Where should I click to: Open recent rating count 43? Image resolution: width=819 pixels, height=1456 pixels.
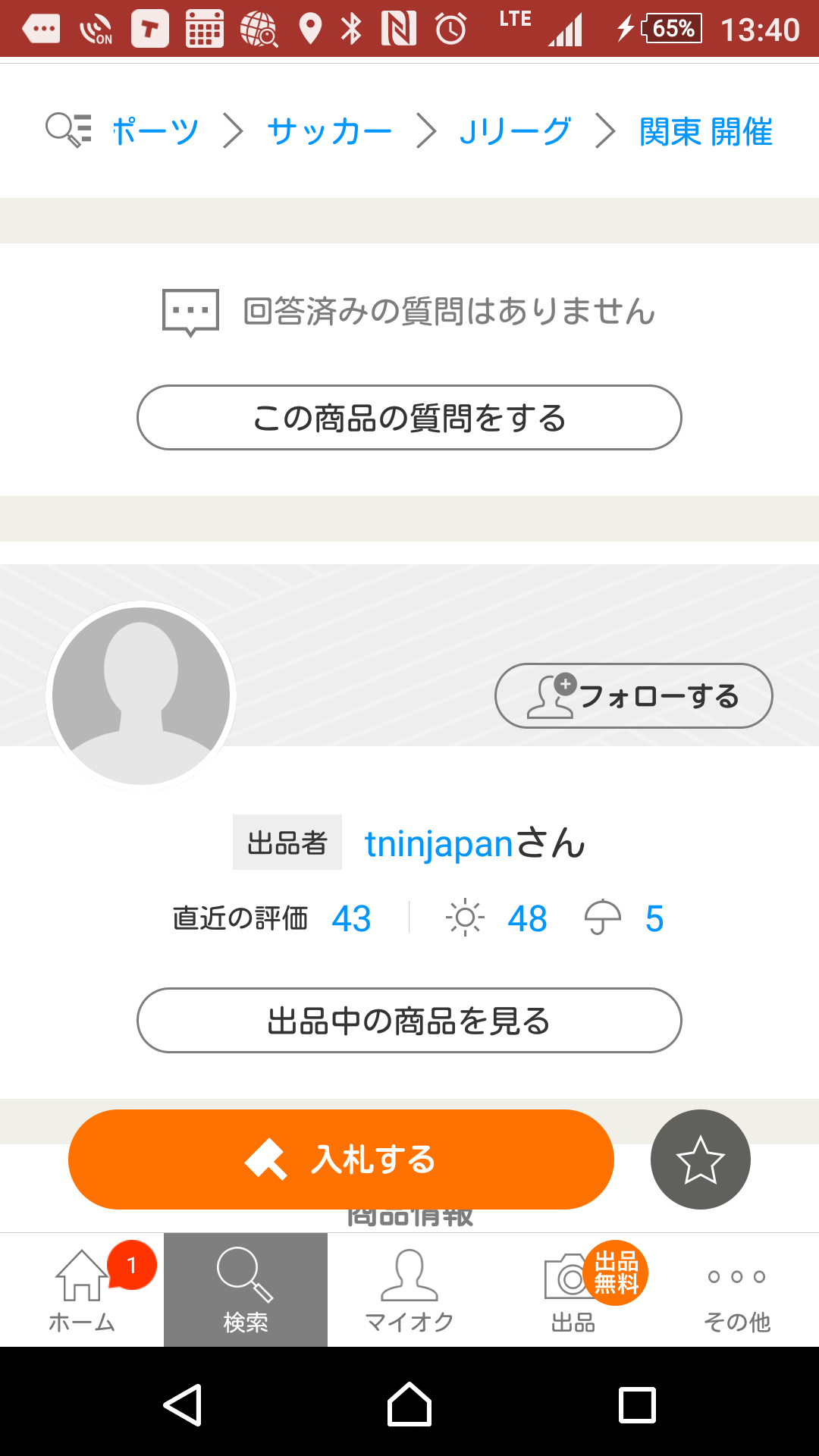tap(351, 919)
